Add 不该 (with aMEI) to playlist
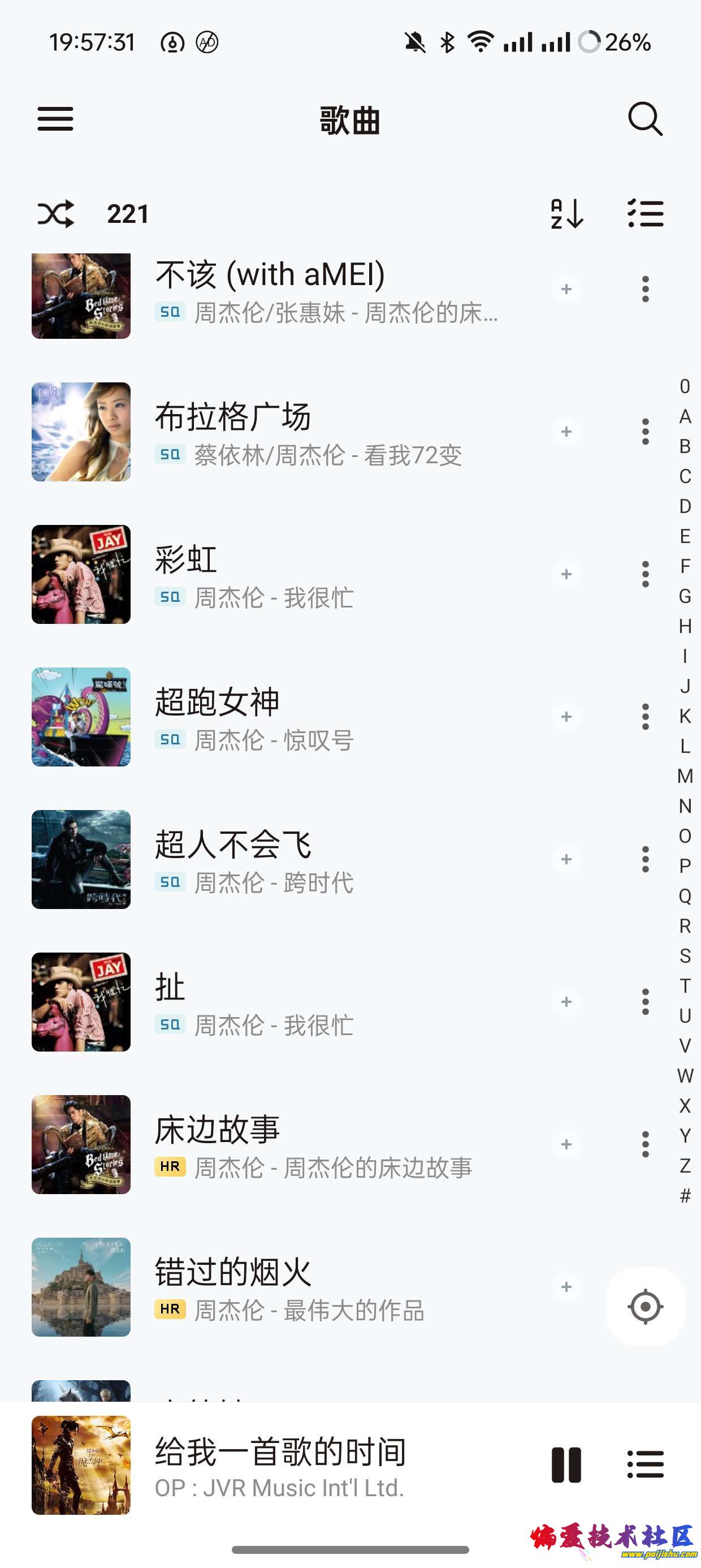The image size is (701, 1568). point(566,289)
